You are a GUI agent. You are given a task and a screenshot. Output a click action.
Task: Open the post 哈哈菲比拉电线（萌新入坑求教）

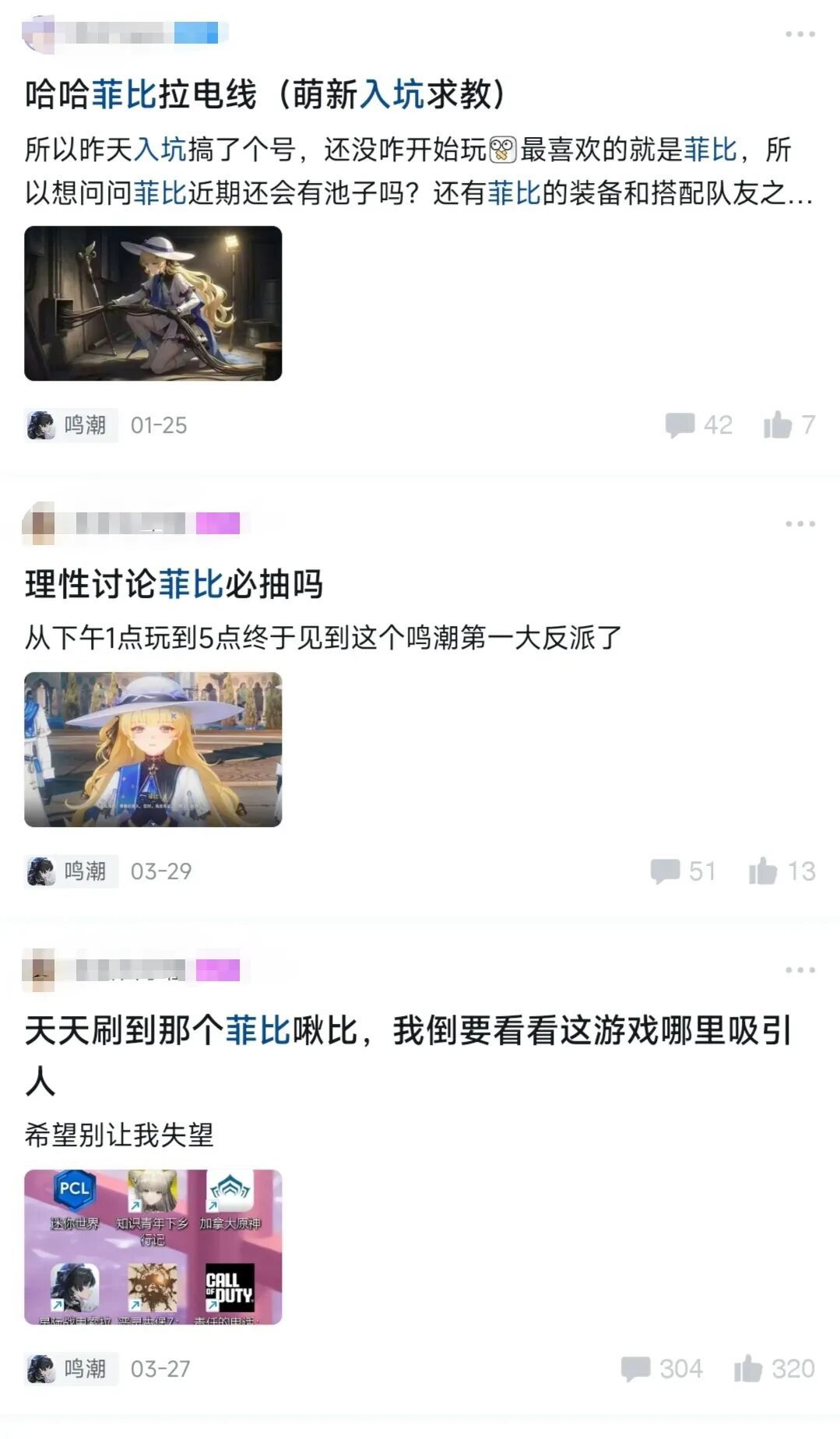pyautogui.click(x=265, y=94)
